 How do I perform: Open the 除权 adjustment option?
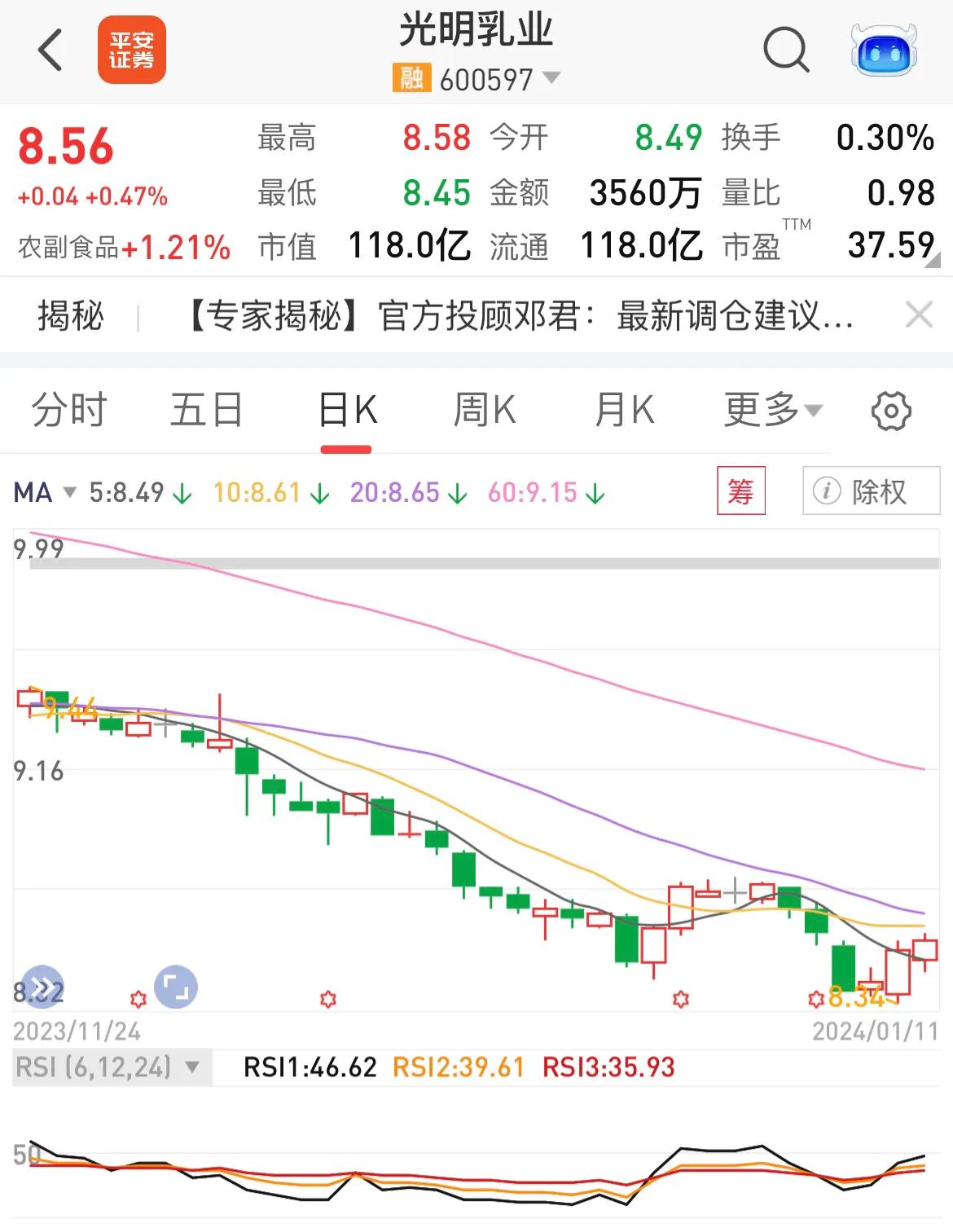(870, 491)
